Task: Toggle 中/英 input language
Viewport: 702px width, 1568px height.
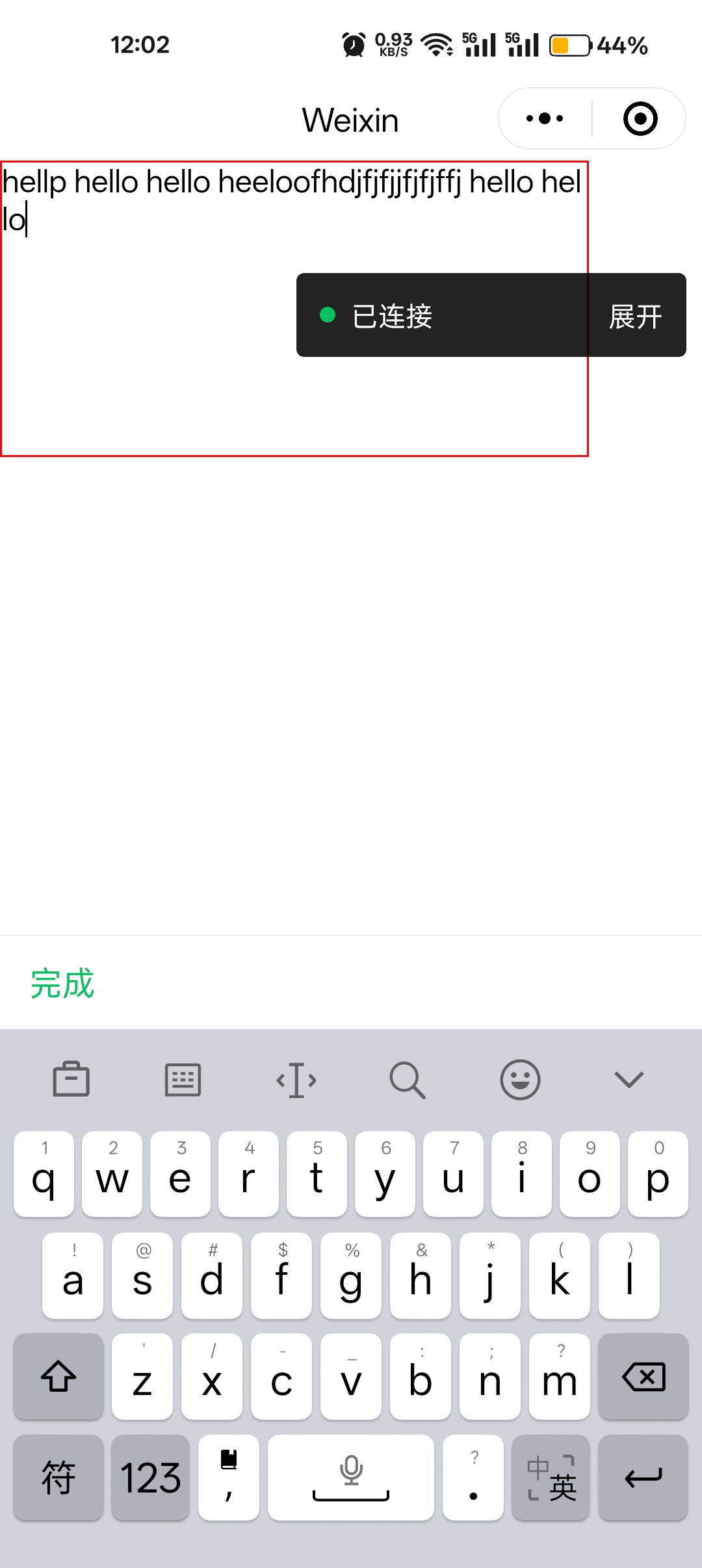Action: (551, 1478)
